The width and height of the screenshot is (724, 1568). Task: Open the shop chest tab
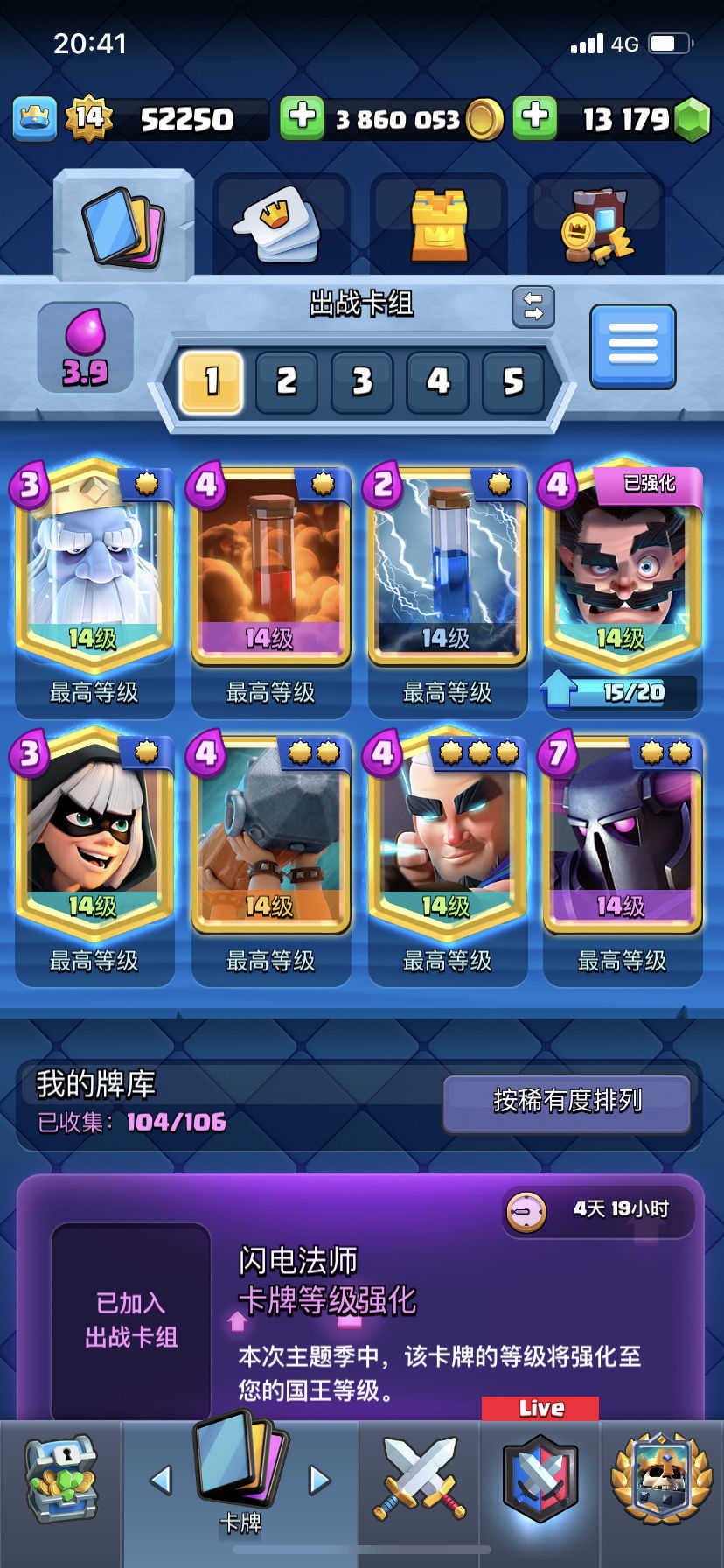pyautogui.click(x=59, y=1479)
